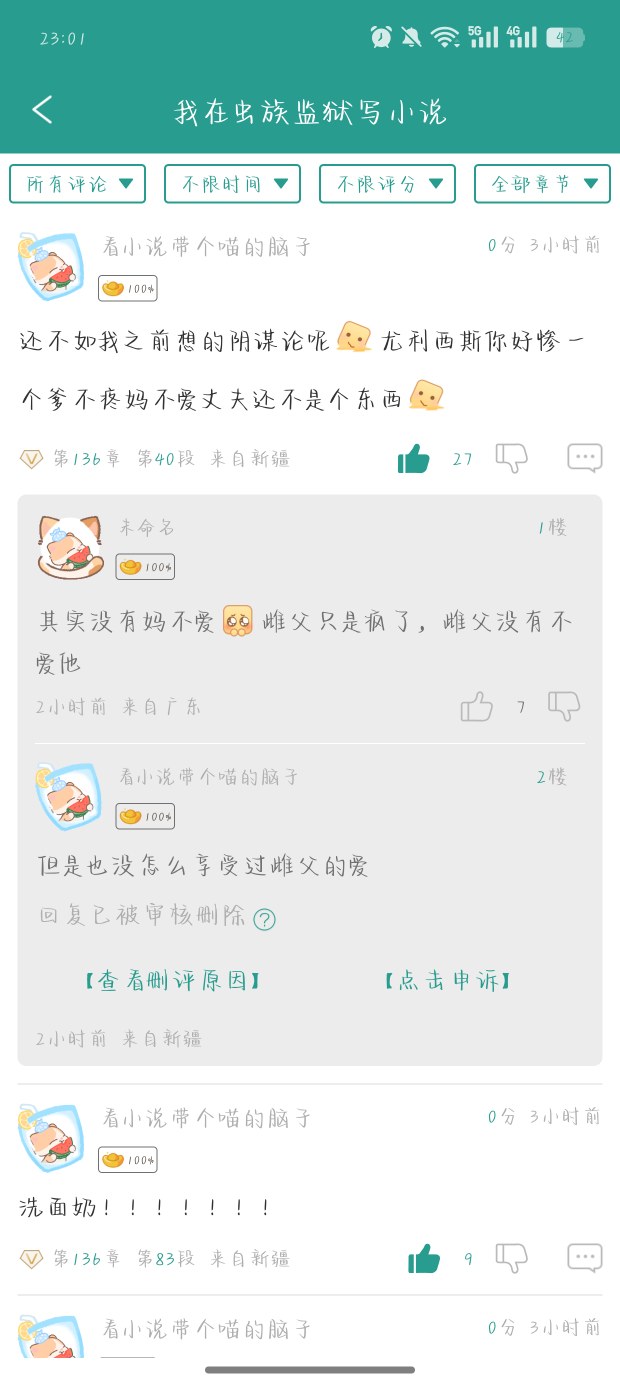Tap 查看删评原因 link
Screen dimensions: 620x1386
pyautogui.click(x=173, y=981)
